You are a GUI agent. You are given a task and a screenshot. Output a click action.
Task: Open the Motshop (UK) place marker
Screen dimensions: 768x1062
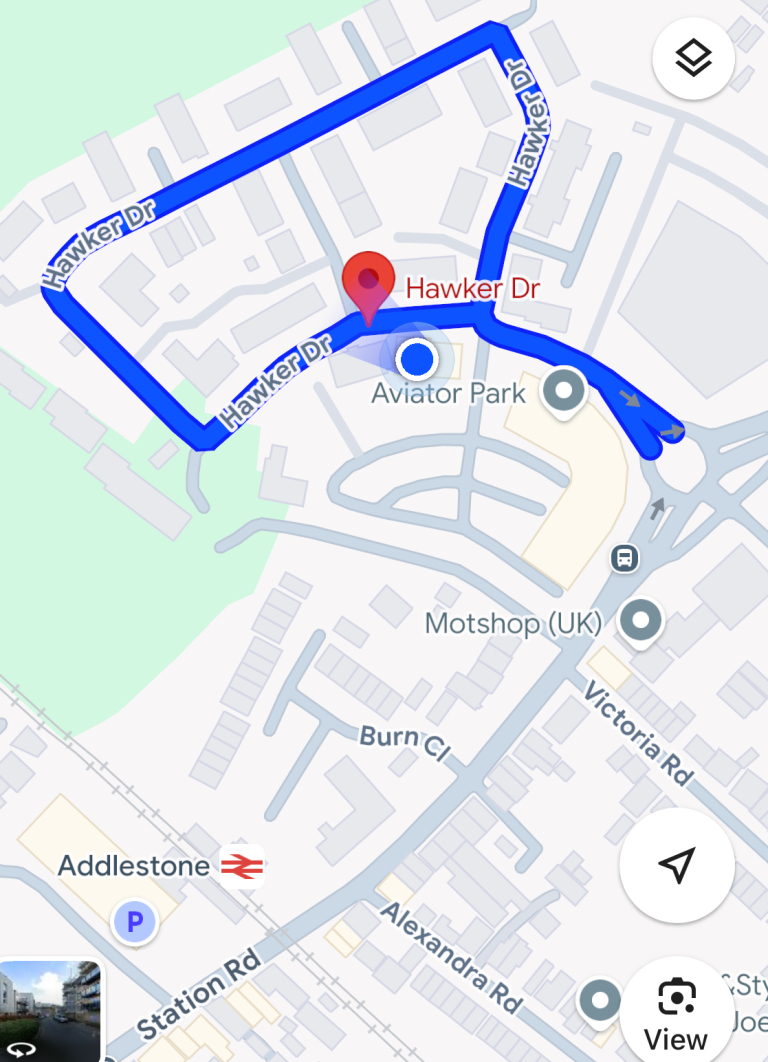(641, 621)
